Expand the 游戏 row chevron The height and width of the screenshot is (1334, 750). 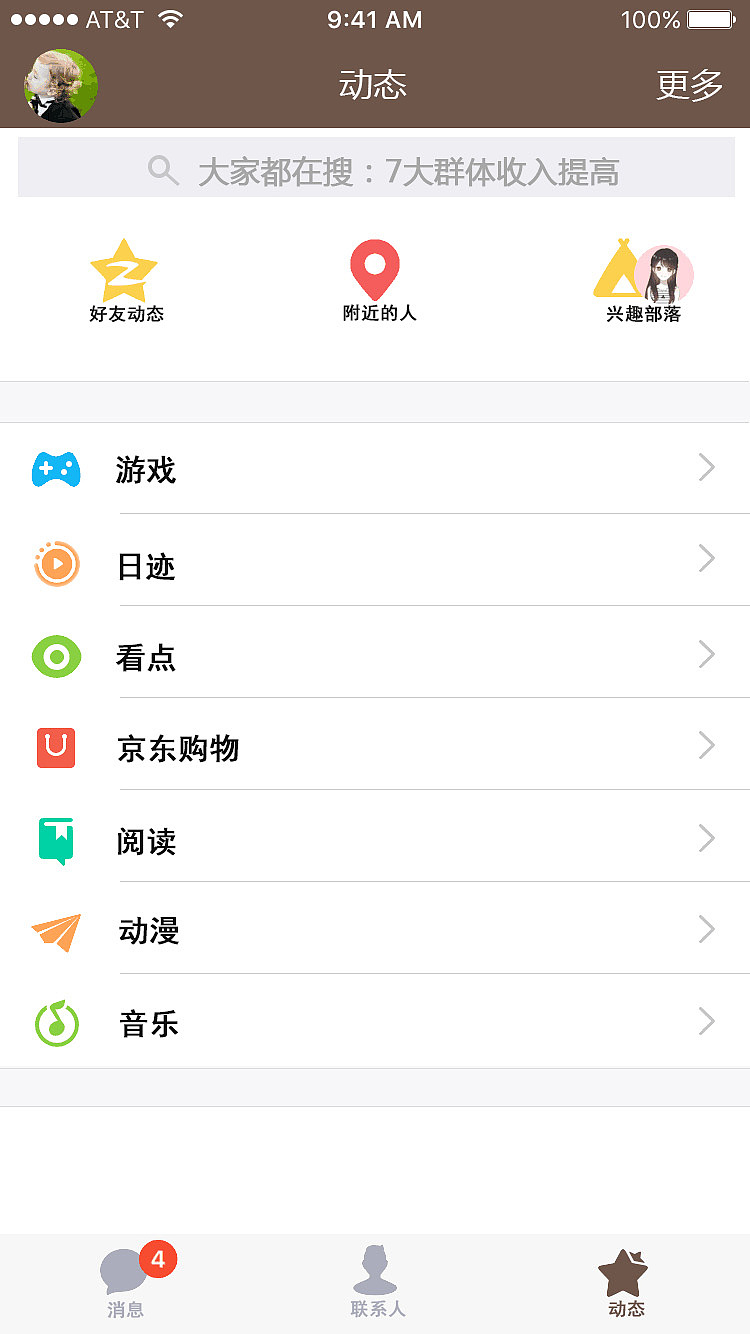[x=707, y=469]
